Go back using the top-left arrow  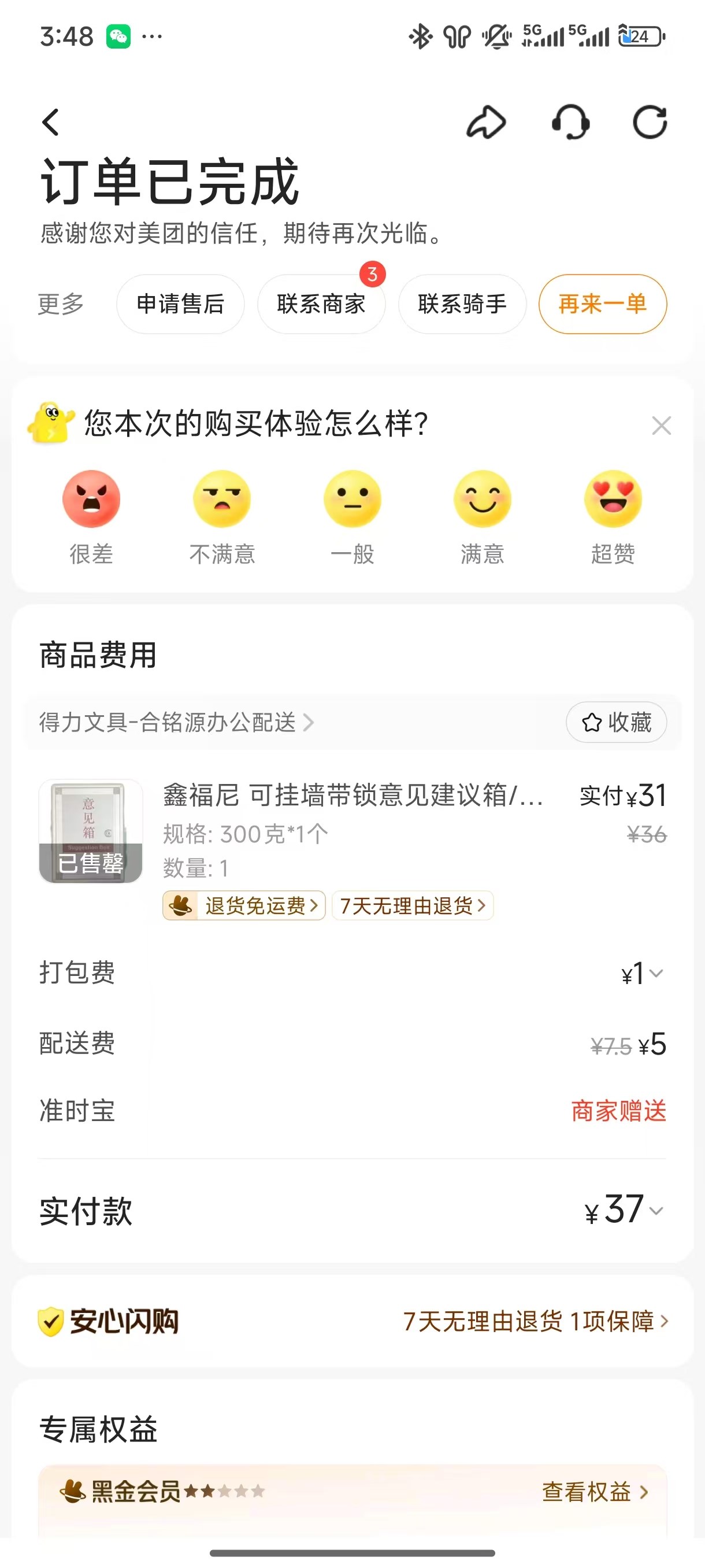pos(51,123)
